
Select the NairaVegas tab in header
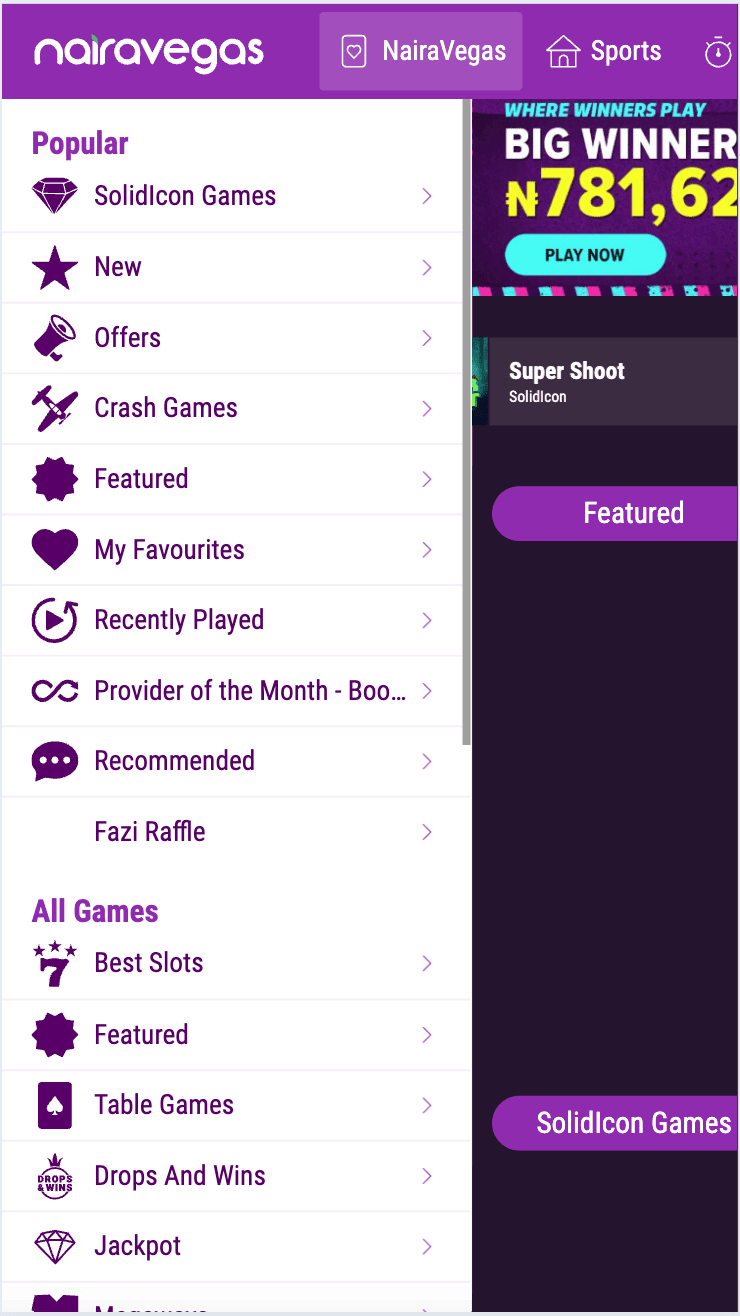(x=420, y=51)
